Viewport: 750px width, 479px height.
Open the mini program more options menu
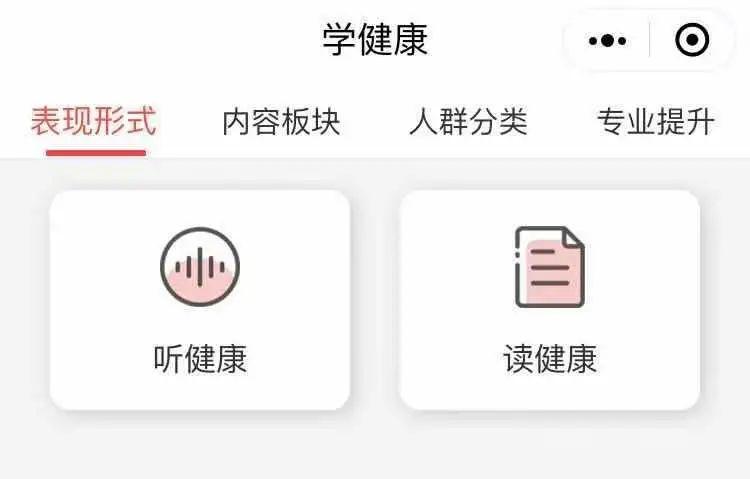[x=607, y=41]
